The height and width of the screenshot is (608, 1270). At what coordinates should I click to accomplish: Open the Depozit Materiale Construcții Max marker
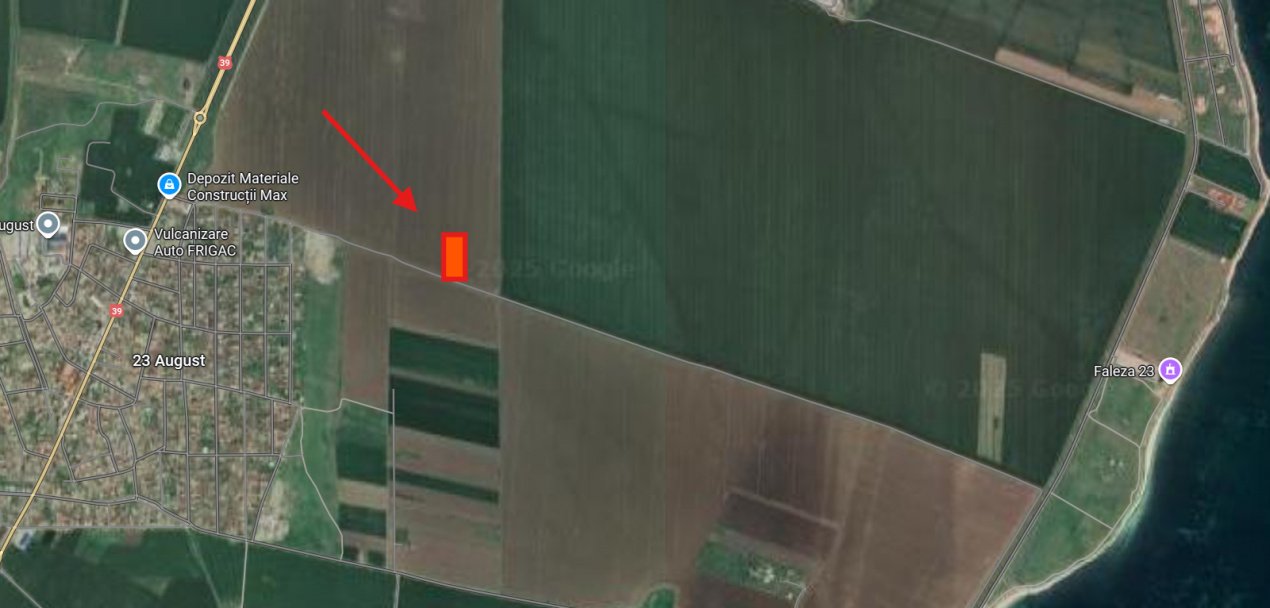click(x=169, y=184)
